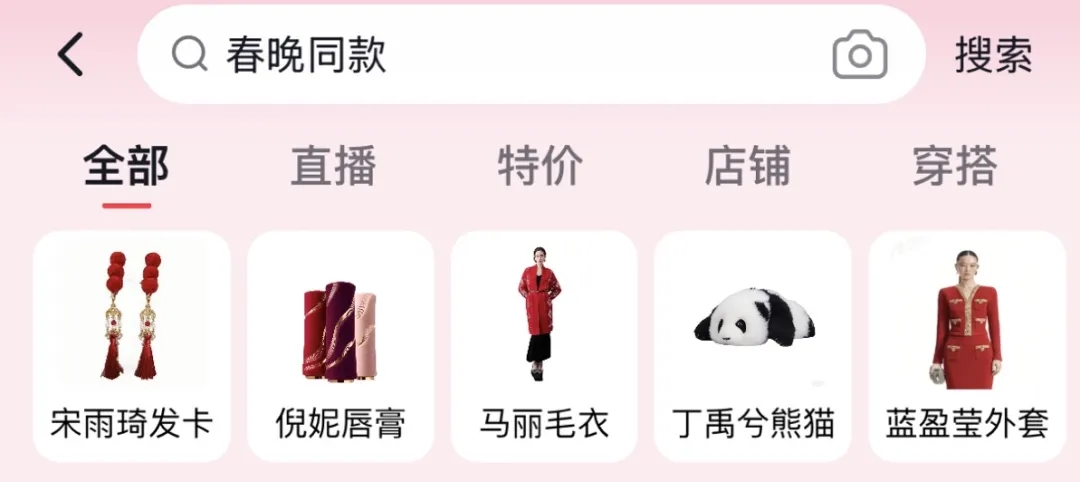Image resolution: width=1080 pixels, height=482 pixels.
Task: Select the 马丽毛衣 card
Action: [x=544, y=346]
